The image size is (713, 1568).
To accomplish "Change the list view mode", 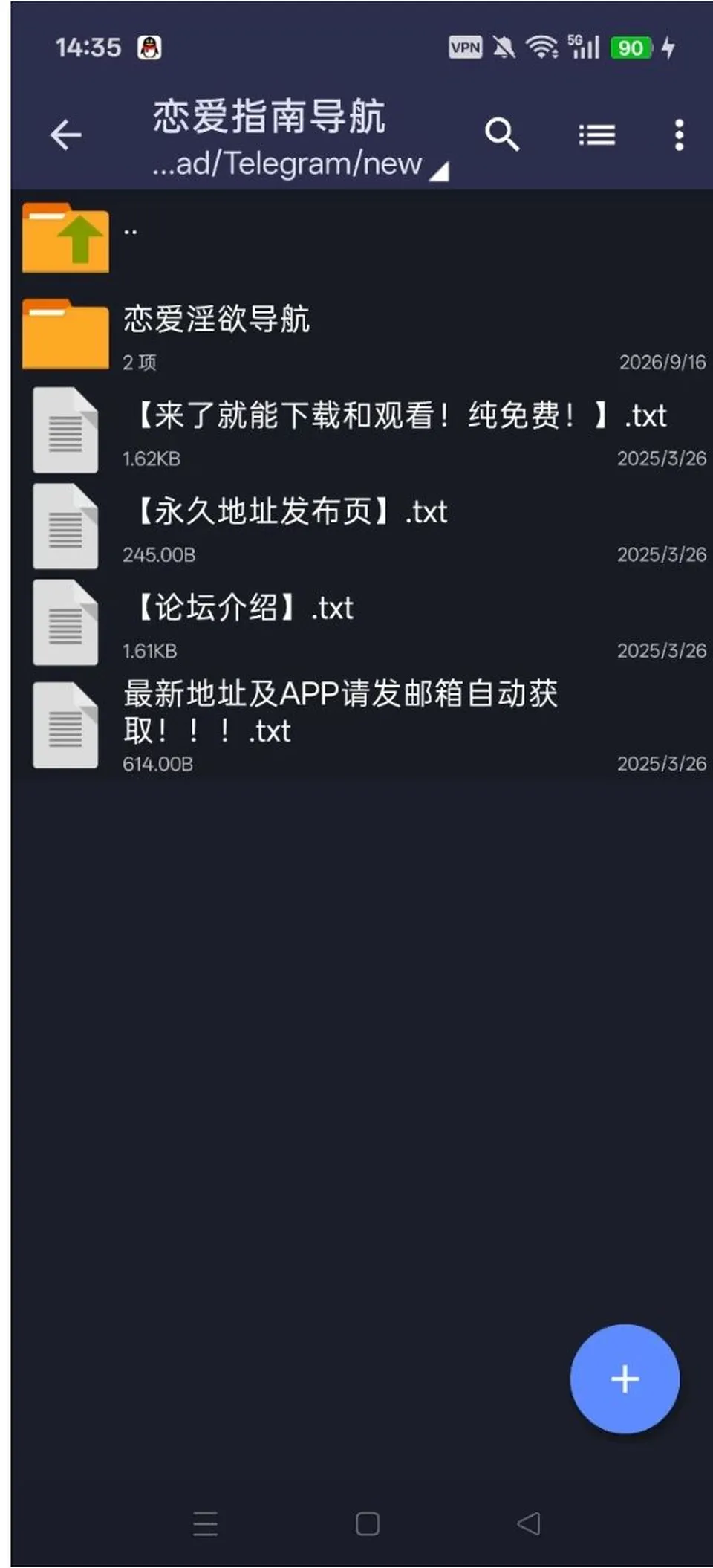I will coord(596,135).
